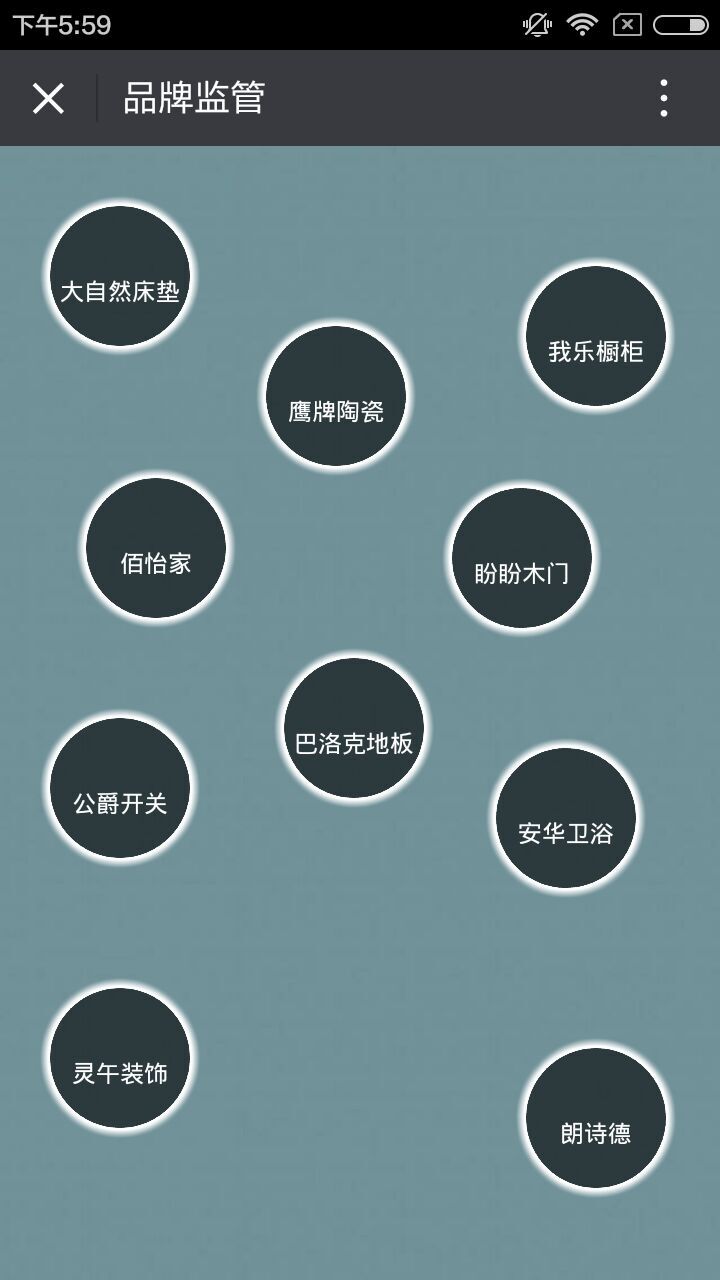Image resolution: width=720 pixels, height=1280 pixels.
Task: Open the 安华卫浴 brand
Action: point(566,818)
